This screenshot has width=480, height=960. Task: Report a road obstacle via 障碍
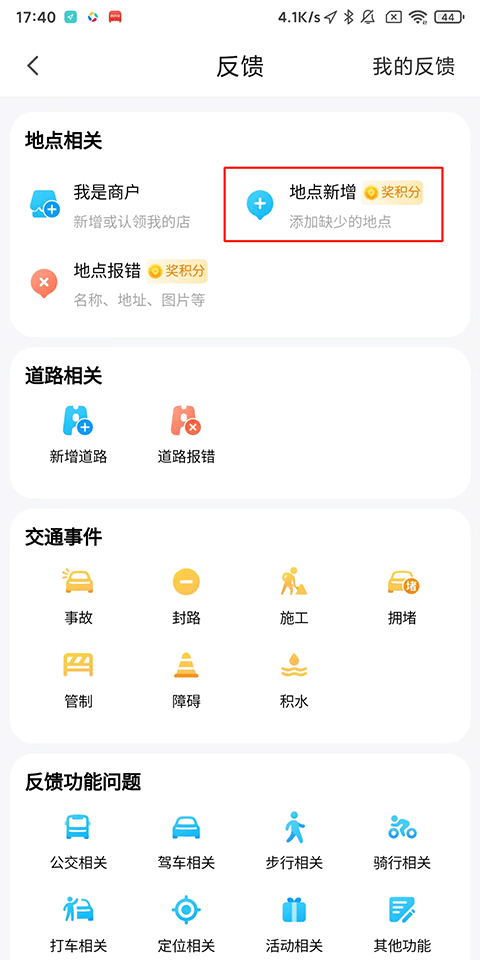(186, 680)
